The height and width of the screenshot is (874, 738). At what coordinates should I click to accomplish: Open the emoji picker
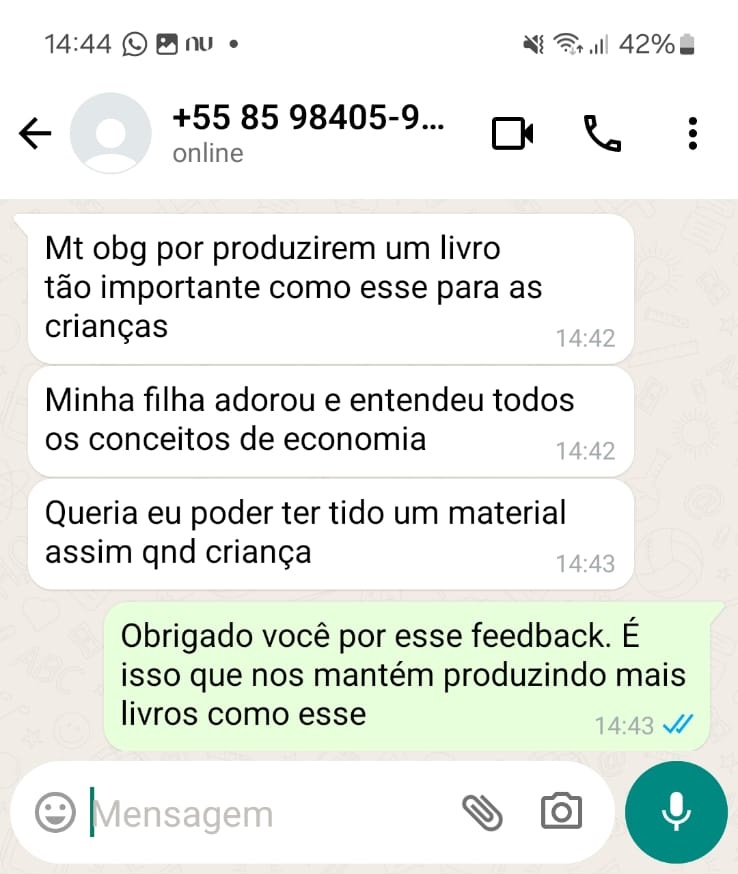click(x=55, y=813)
